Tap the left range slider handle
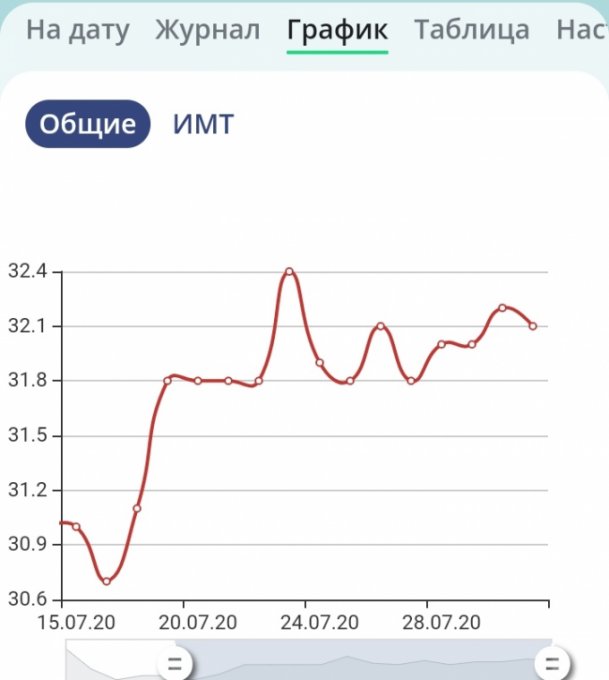 pyautogui.click(x=175, y=663)
